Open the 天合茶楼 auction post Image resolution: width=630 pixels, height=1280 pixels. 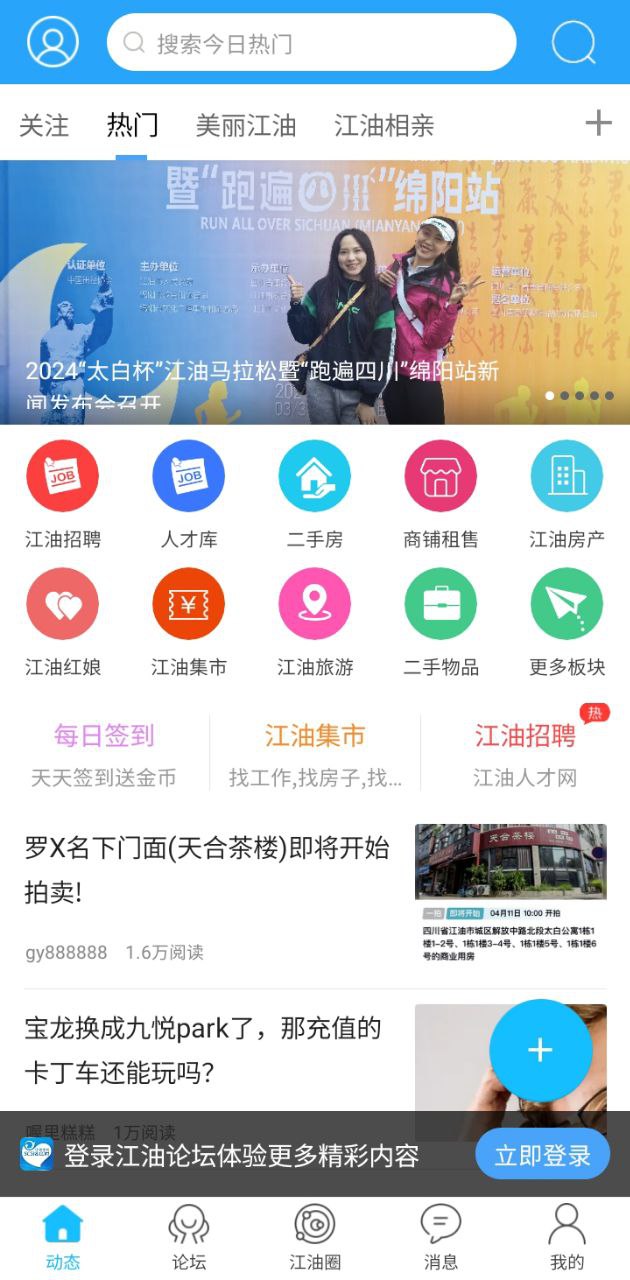pos(207,870)
